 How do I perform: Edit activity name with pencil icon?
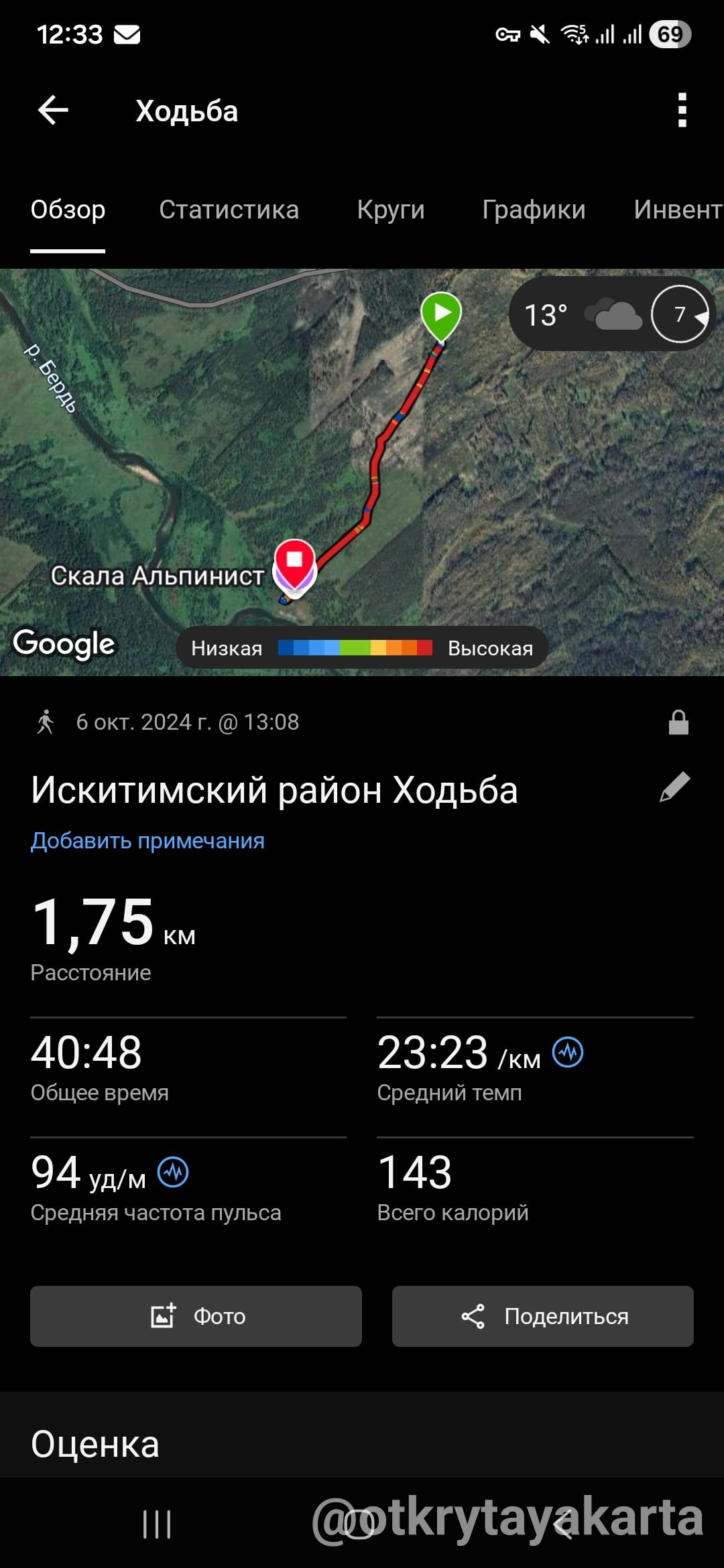(674, 787)
